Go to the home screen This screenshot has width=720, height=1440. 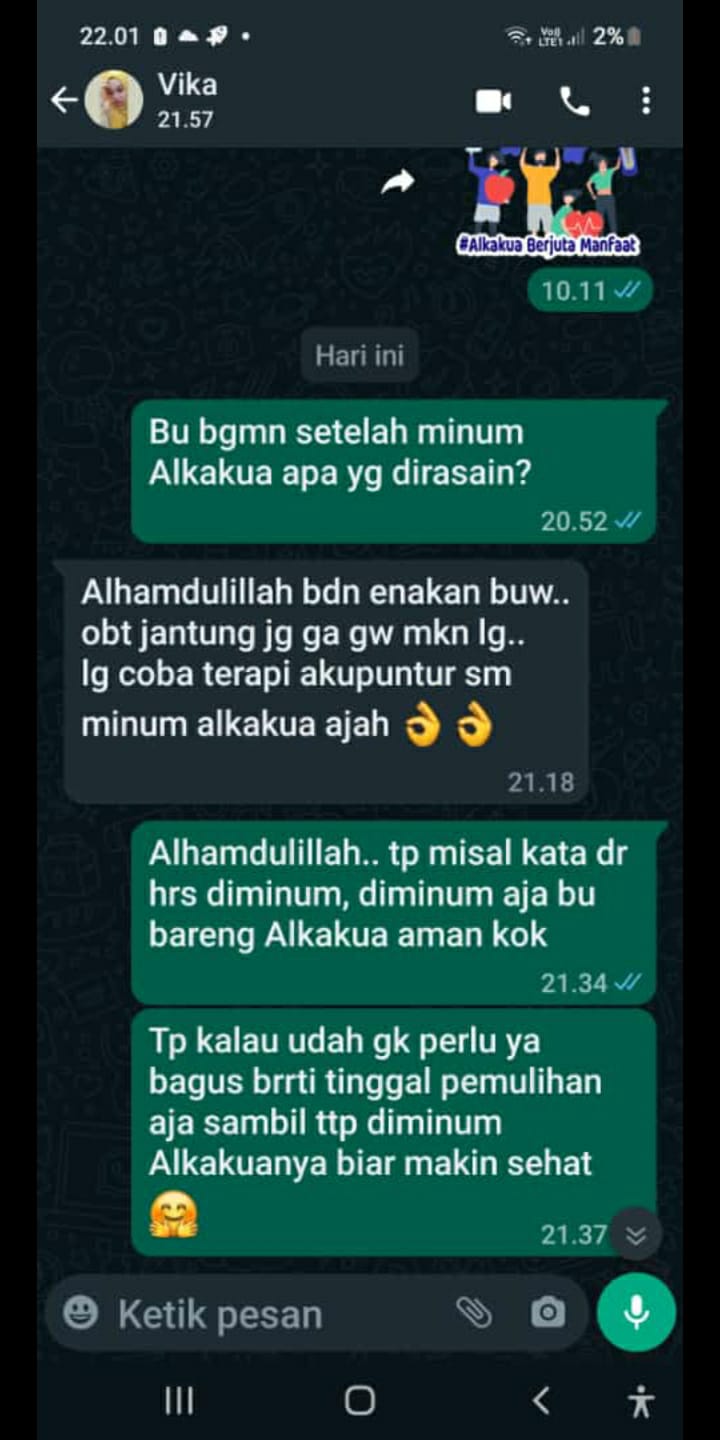[x=359, y=1401]
